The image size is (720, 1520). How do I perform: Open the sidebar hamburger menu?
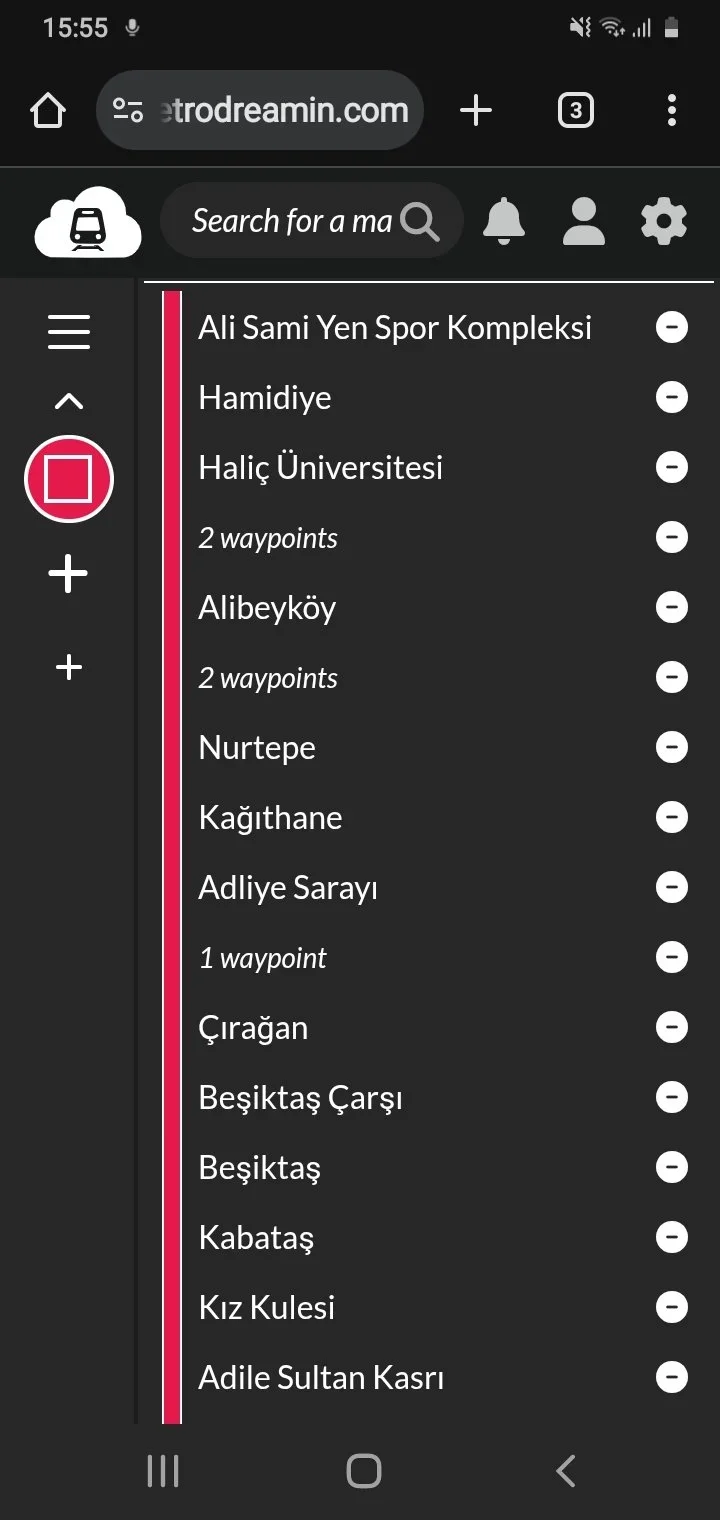[x=68, y=331]
